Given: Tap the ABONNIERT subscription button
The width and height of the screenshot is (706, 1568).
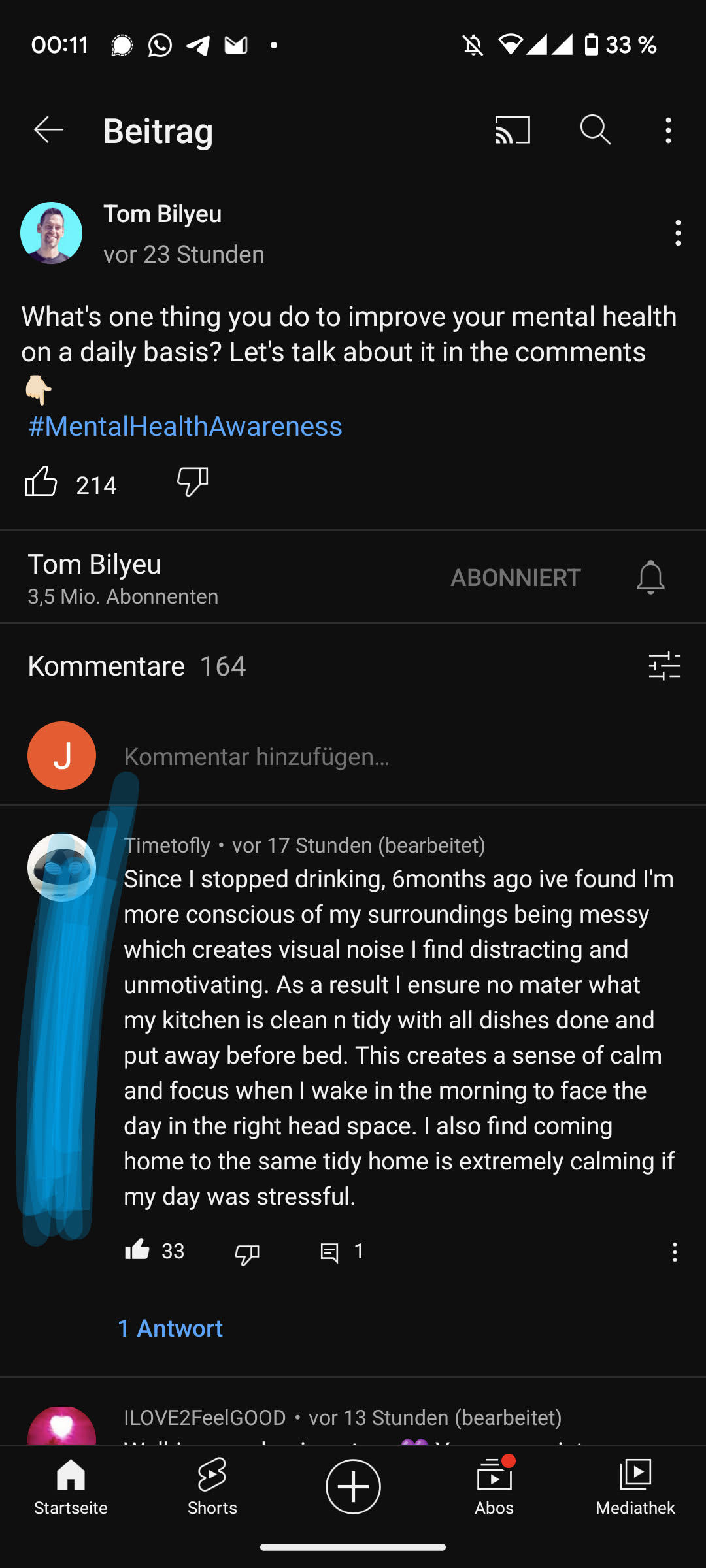Looking at the screenshot, I should 515,578.
